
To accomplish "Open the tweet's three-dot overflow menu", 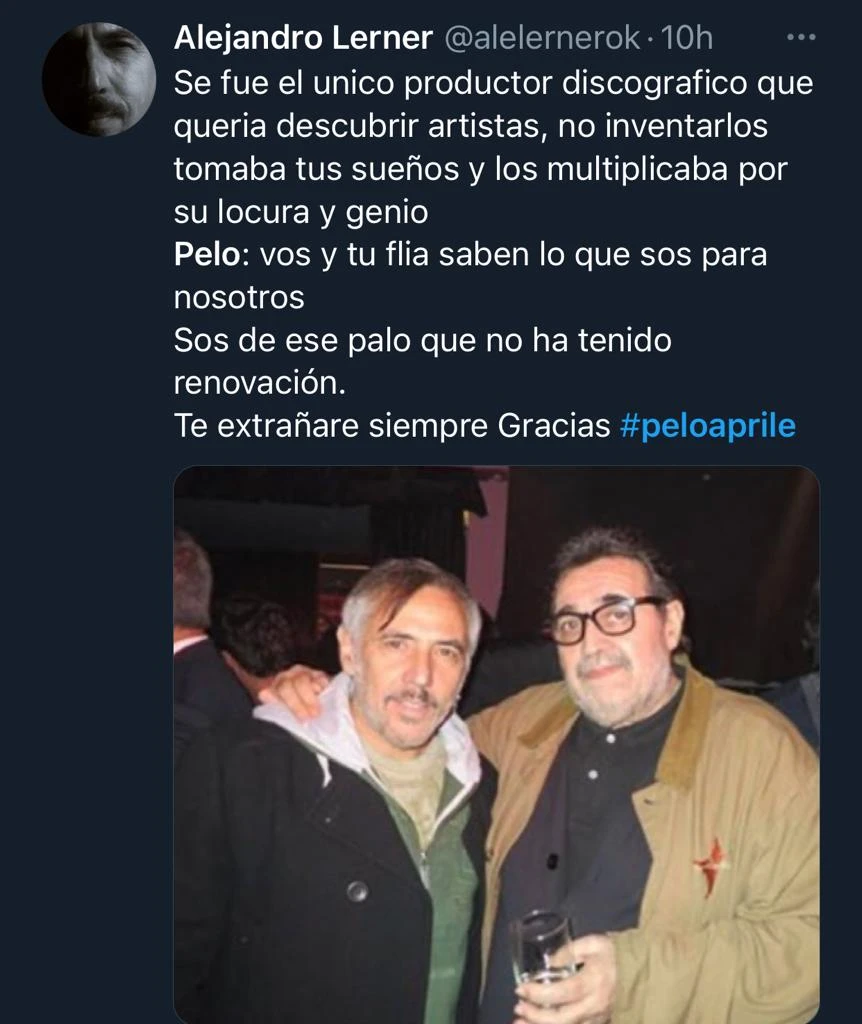I will click(802, 37).
